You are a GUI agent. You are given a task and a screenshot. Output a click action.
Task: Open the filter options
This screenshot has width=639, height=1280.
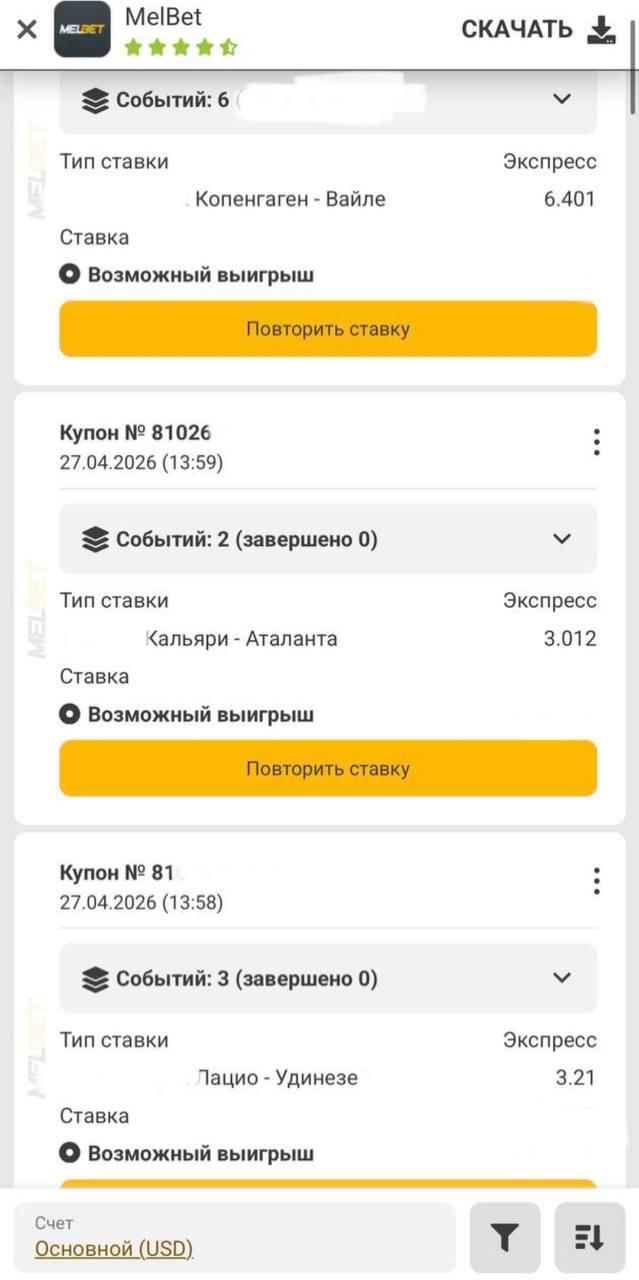pos(505,1238)
